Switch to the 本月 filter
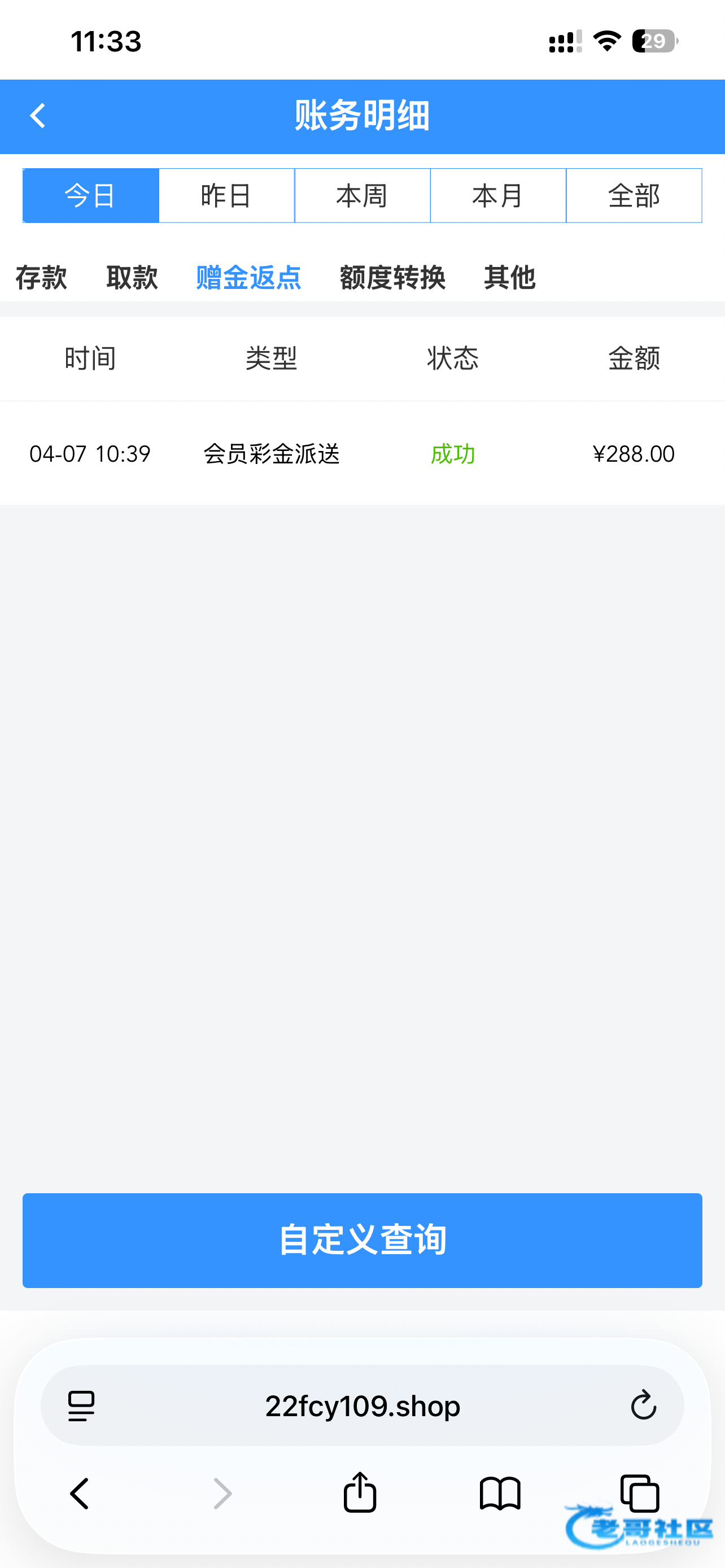Image resolution: width=725 pixels, height=1568 pixels. click(x=498, y=196)
